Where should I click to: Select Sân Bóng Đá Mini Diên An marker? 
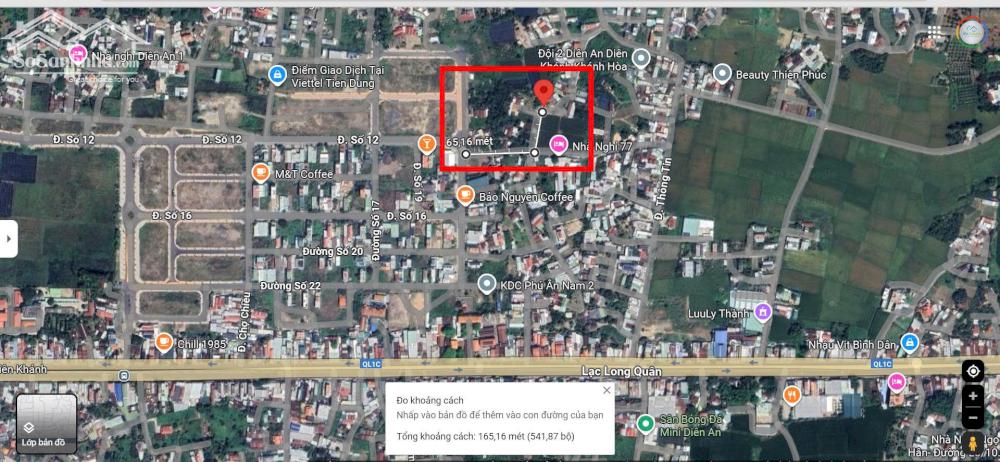tap(647, 423)
